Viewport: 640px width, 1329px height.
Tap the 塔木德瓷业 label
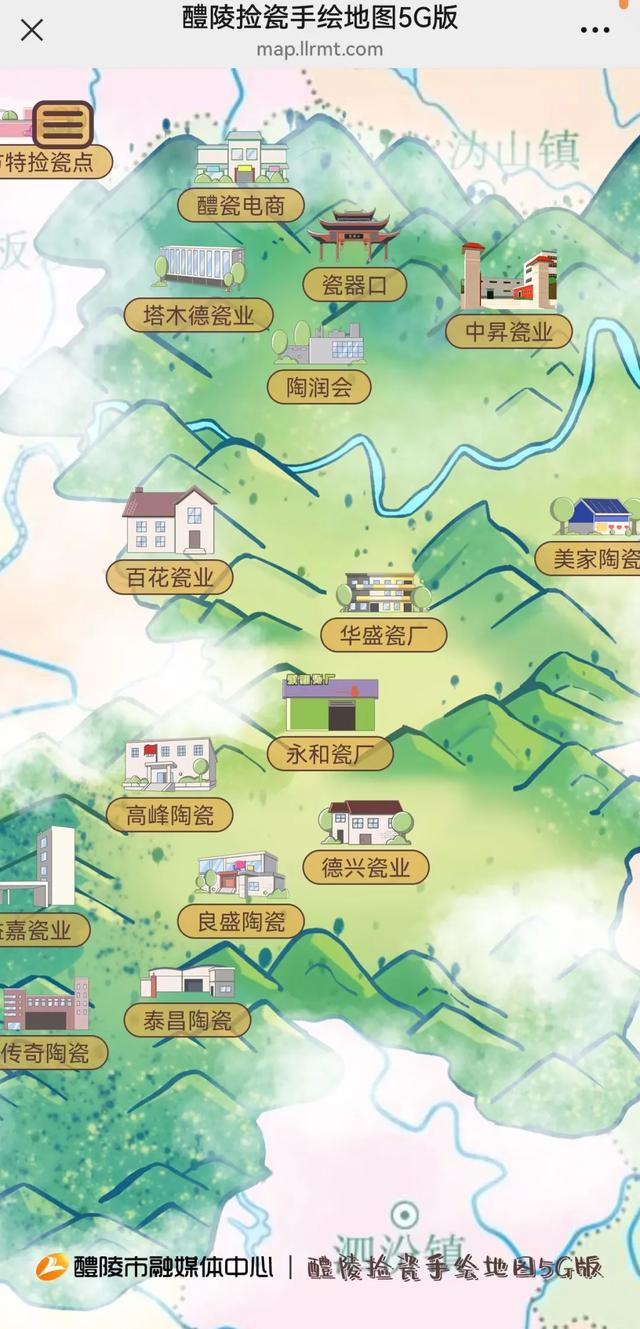[x=198, y=316]
